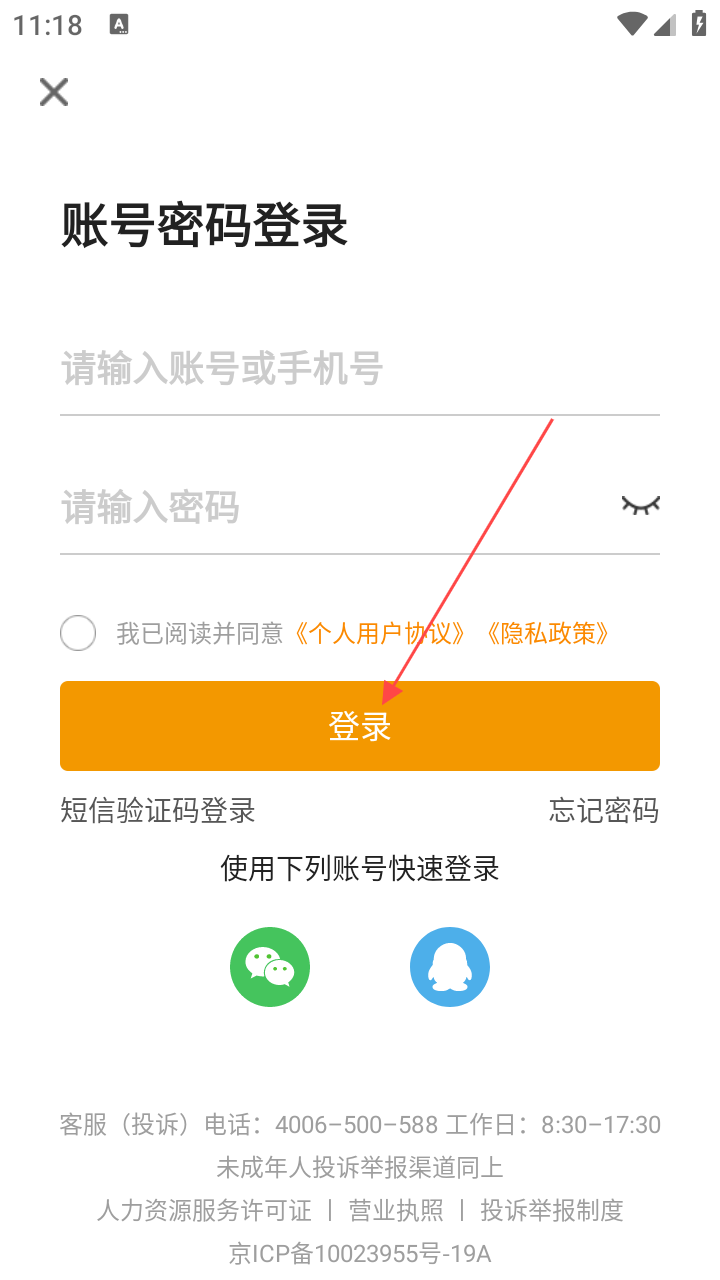Log in quickly with QQ

click(x=450, y=967)
